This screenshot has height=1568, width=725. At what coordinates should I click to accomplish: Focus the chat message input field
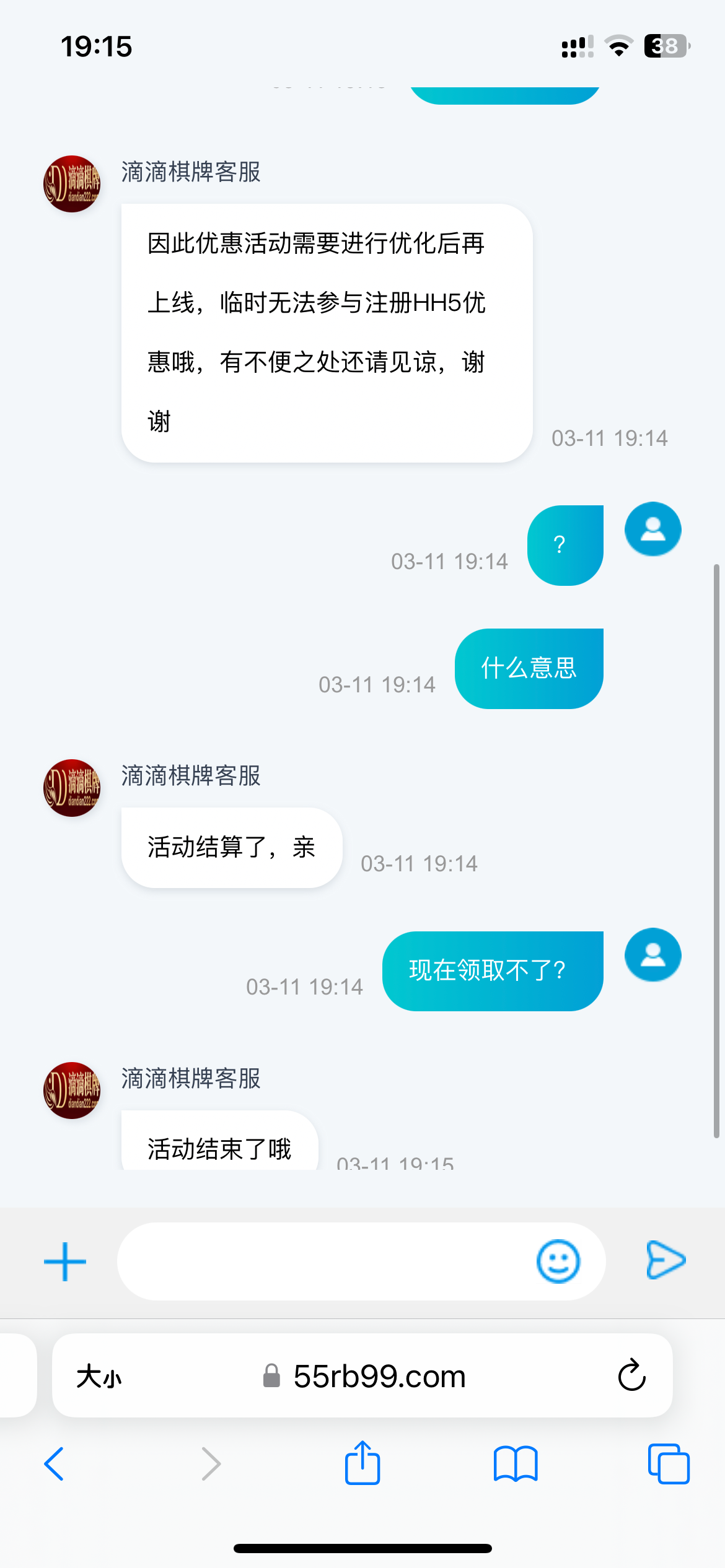pyautogui.click(x=322, y=1261)
